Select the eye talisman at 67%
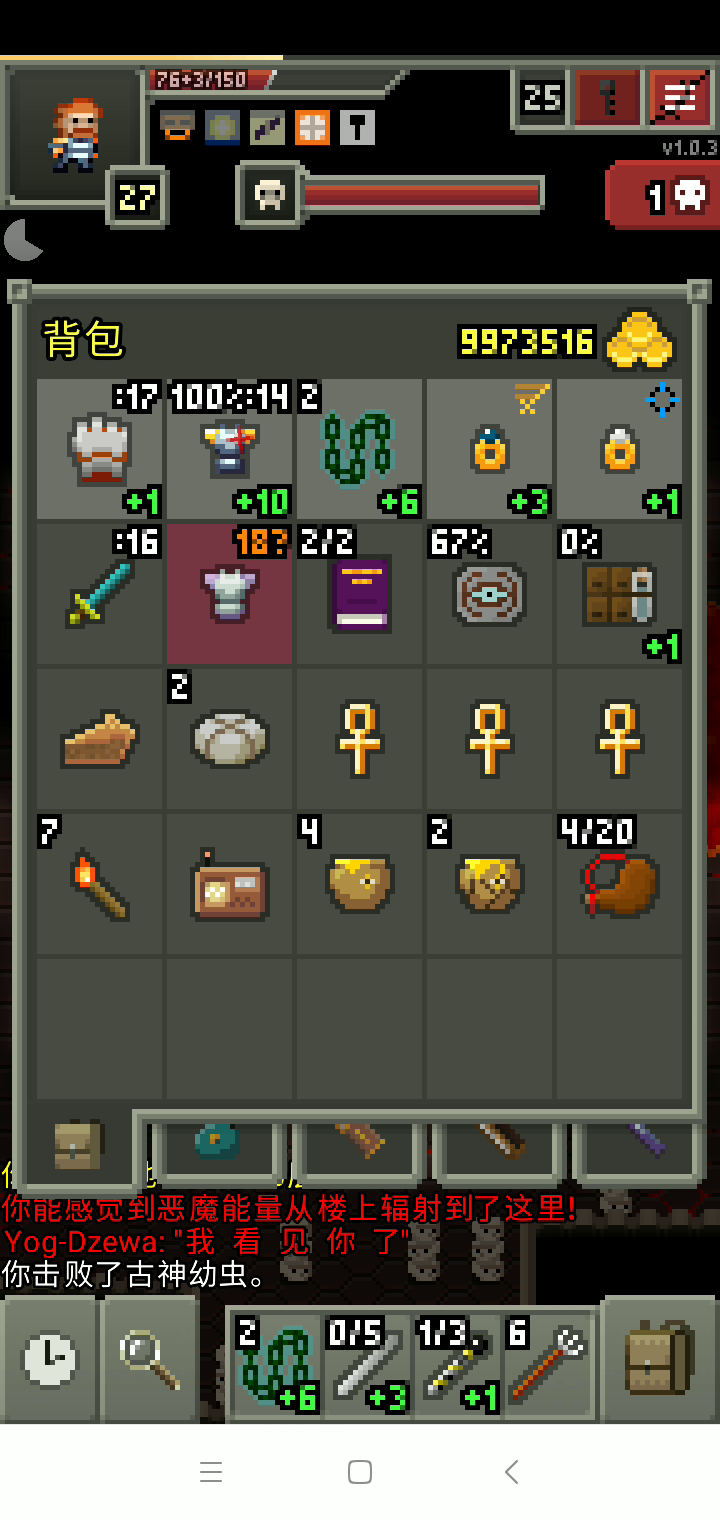720x1520 pixels. (490, 594)
